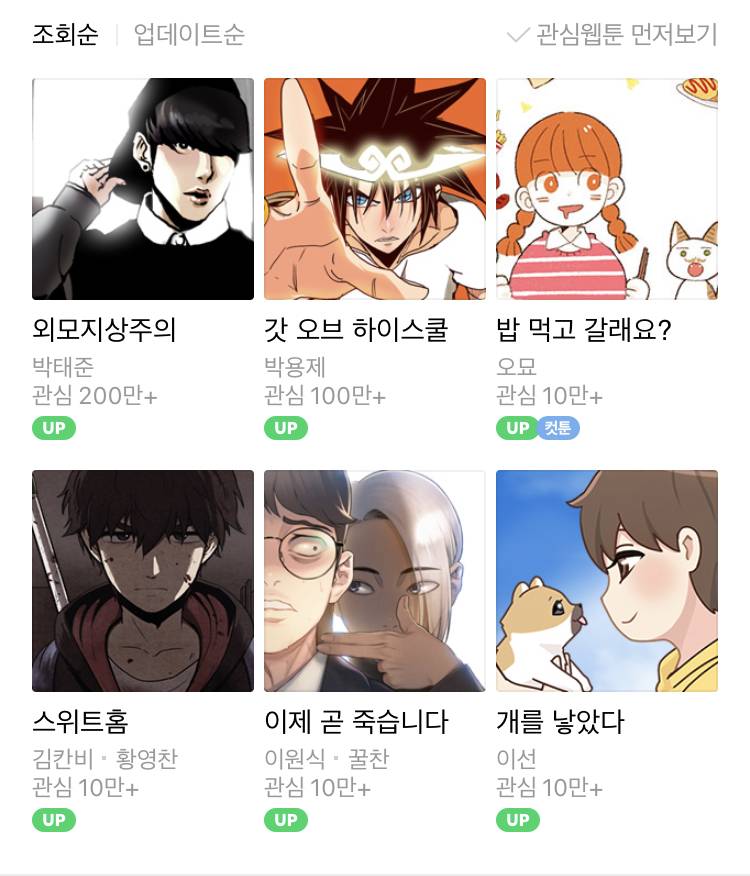This screenshot has height=876, width=750.
Task: Tap the 개를 낳았다 webtoon card
Action: (607, 581)
